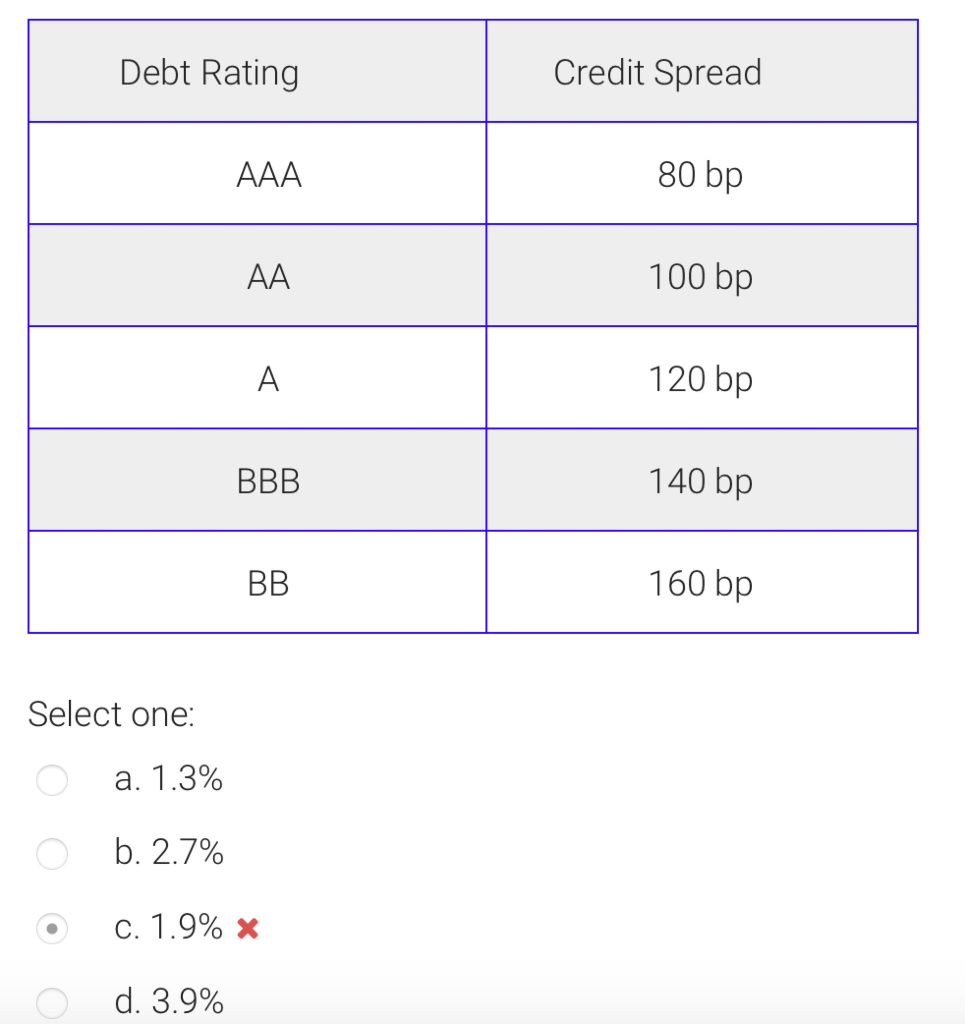Viewport: 965px width, 1024px height.
Task: Click the BB rating cell
Action: pyautogui.click(x=266, y=582)
